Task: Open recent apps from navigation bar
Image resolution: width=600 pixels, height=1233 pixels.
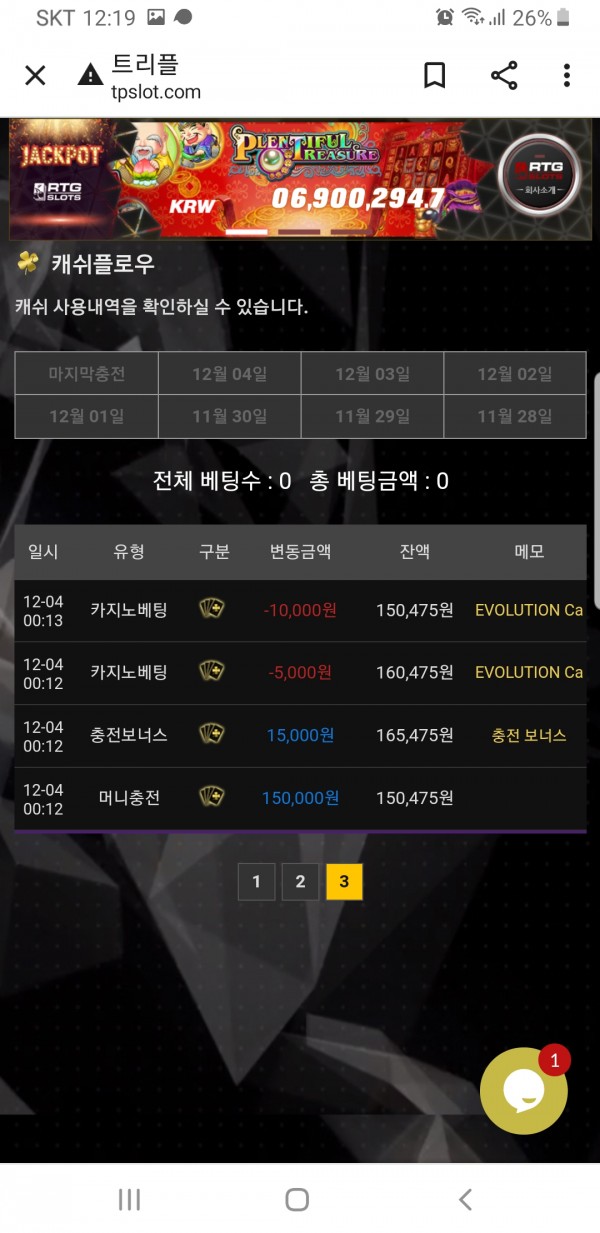Action: [130, 1199]
